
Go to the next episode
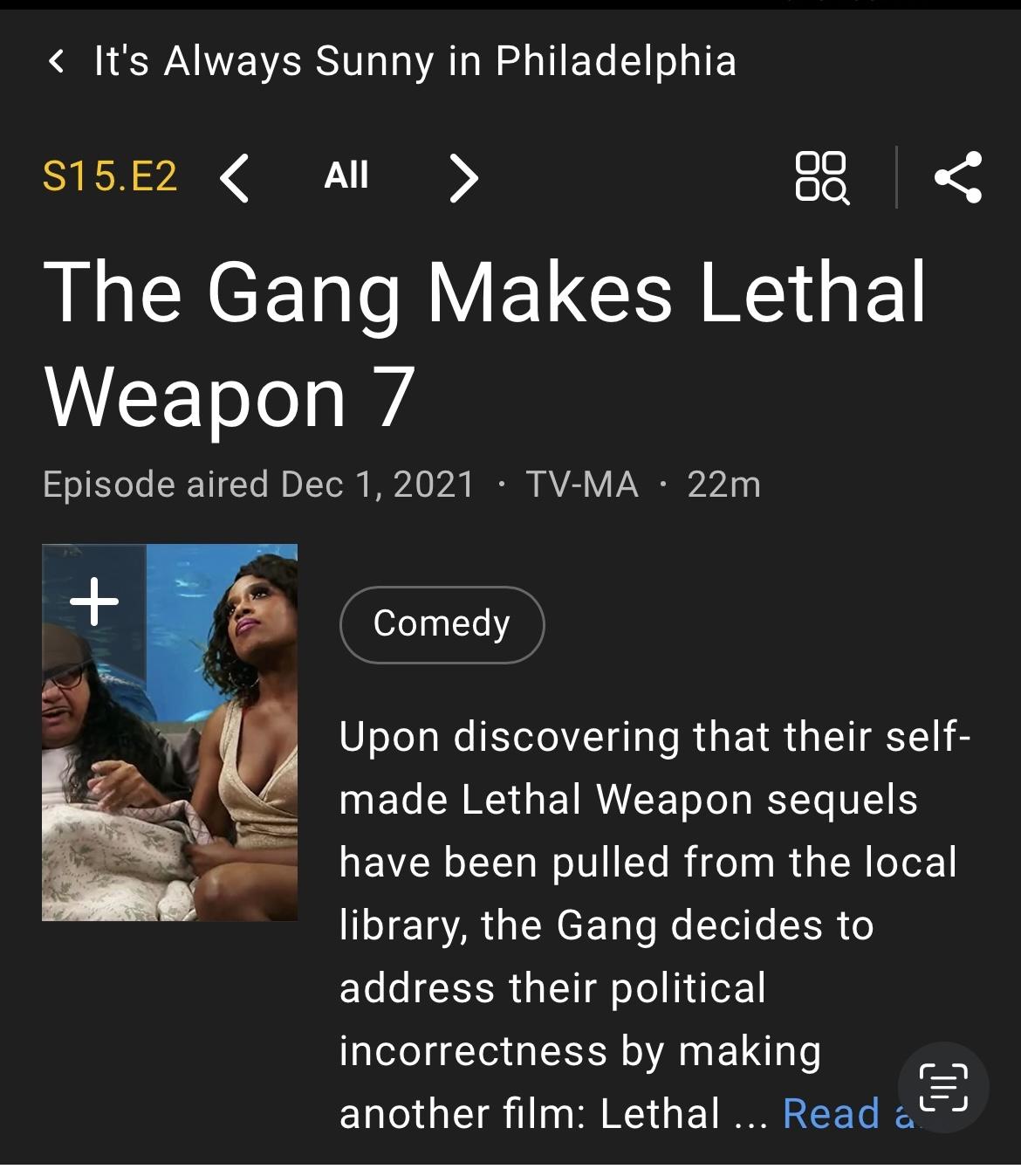pos(463,178)
